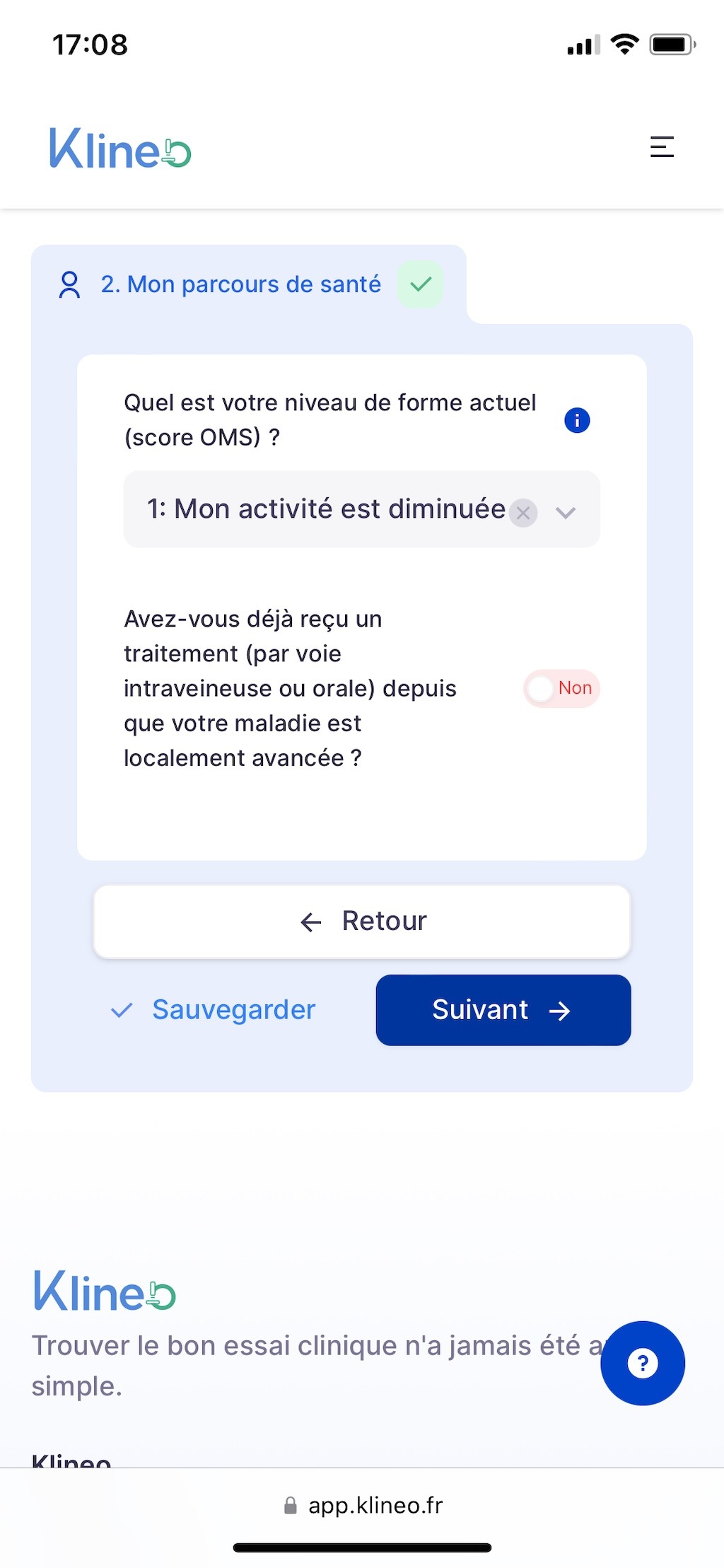Open the hamburger menu
Viewport: 724px width, 1568px height.
click(662, 147)
